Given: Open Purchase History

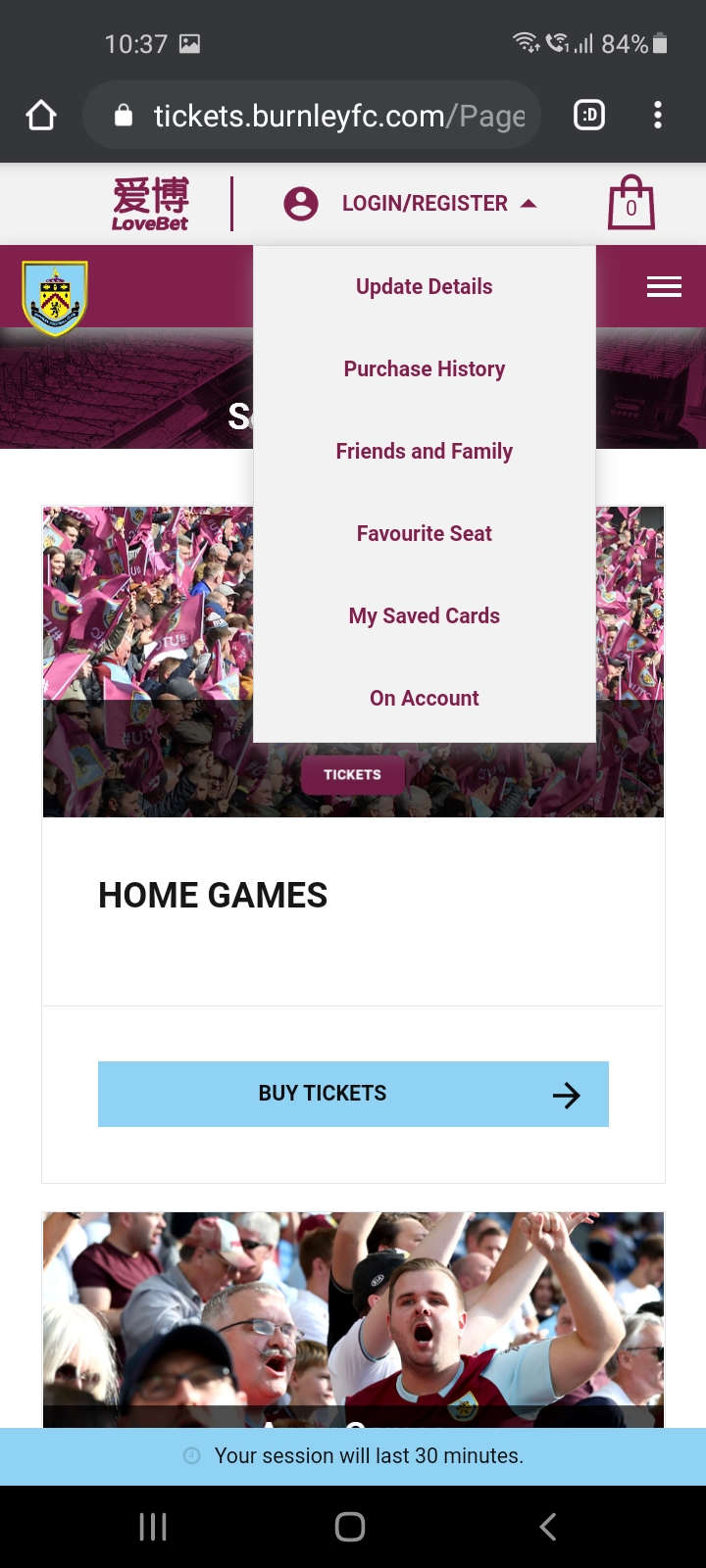Looking at the screenshot, I should (x=424, y=369).
